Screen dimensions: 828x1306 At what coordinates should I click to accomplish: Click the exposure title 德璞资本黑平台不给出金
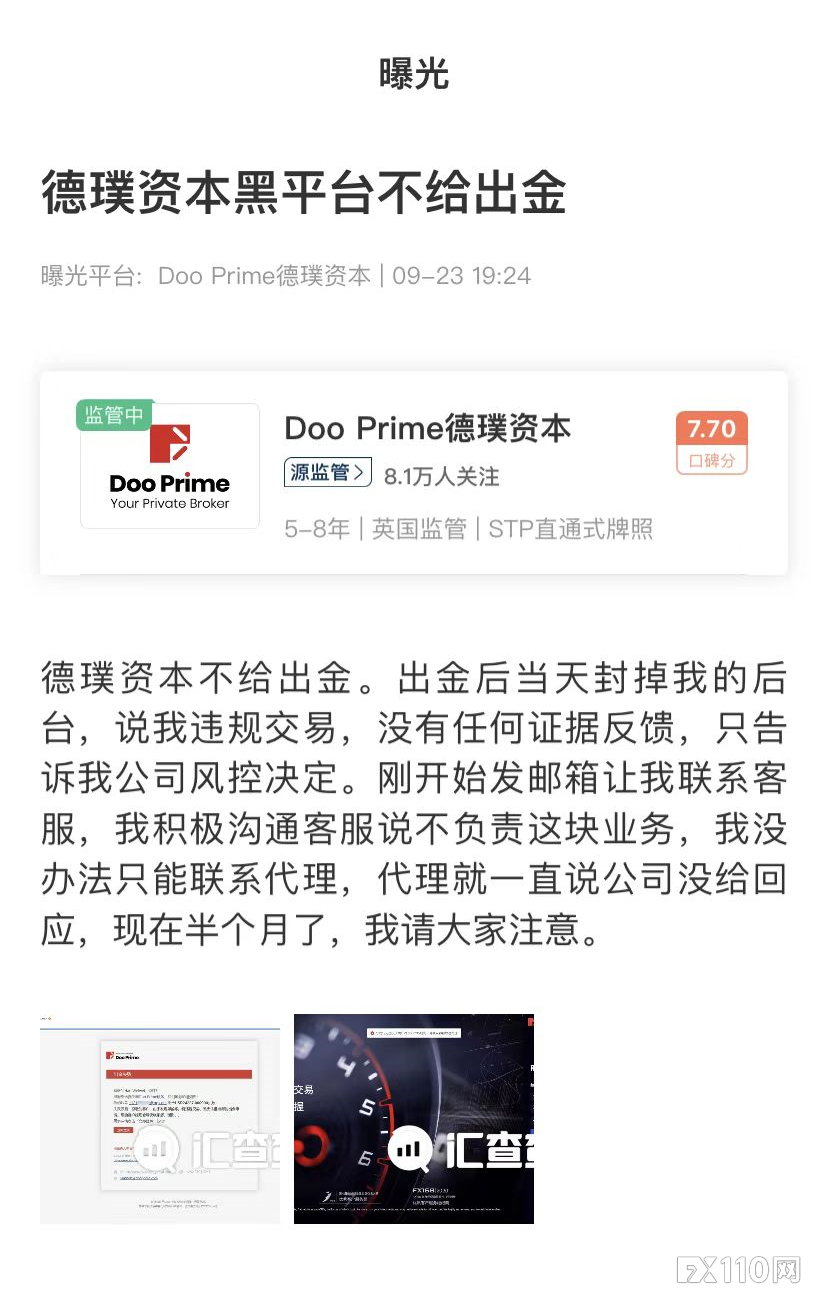click(x=304, y=196)
